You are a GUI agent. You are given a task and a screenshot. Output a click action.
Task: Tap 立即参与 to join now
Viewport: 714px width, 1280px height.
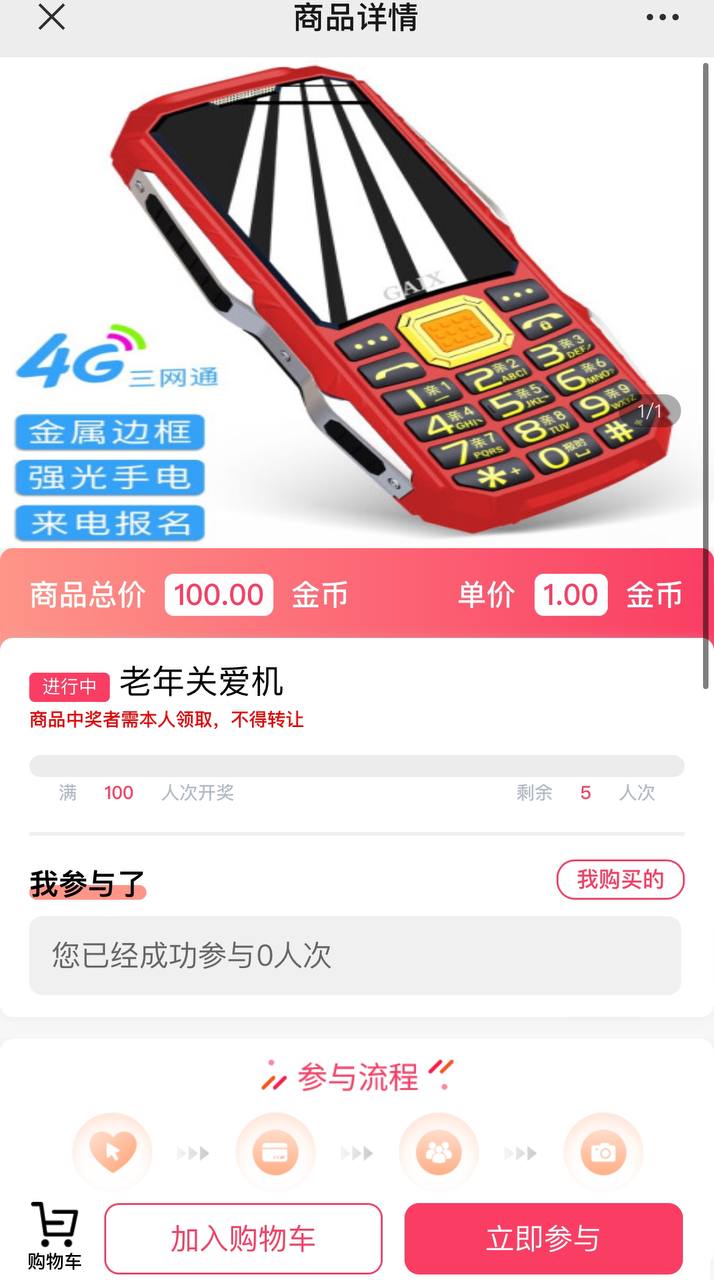pyautogui.click(x=543, y=1238)
